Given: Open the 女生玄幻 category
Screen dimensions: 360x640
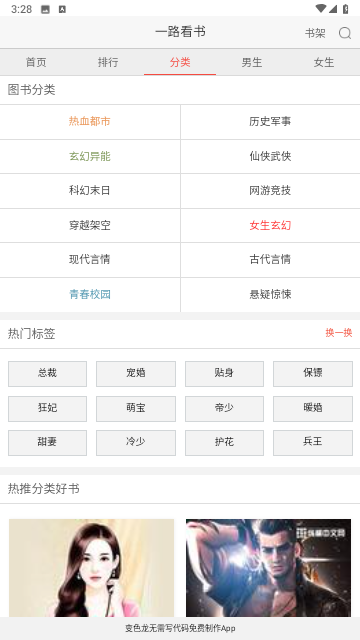Looking at the screenshot, I should tap(270, 225).
